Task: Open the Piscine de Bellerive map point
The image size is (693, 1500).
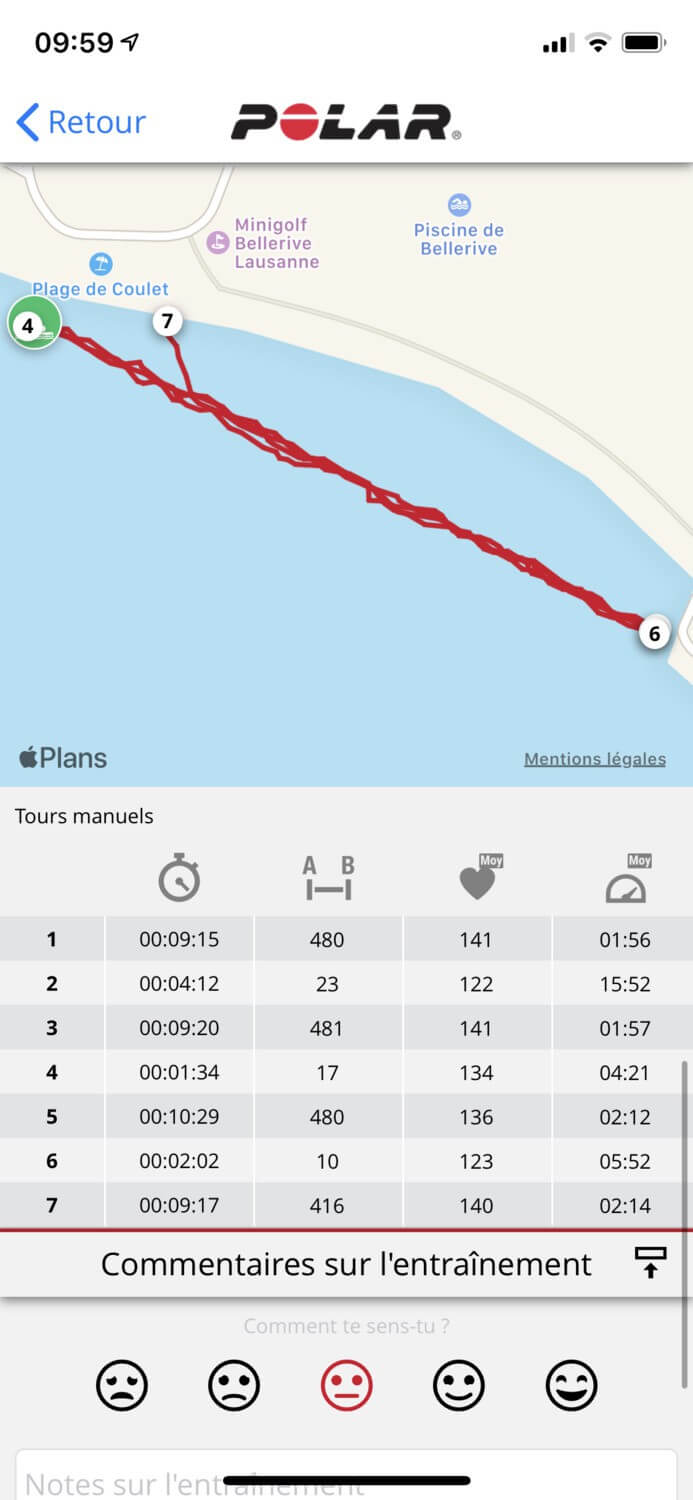Action: pyautogui.click(x=459, y=226)
